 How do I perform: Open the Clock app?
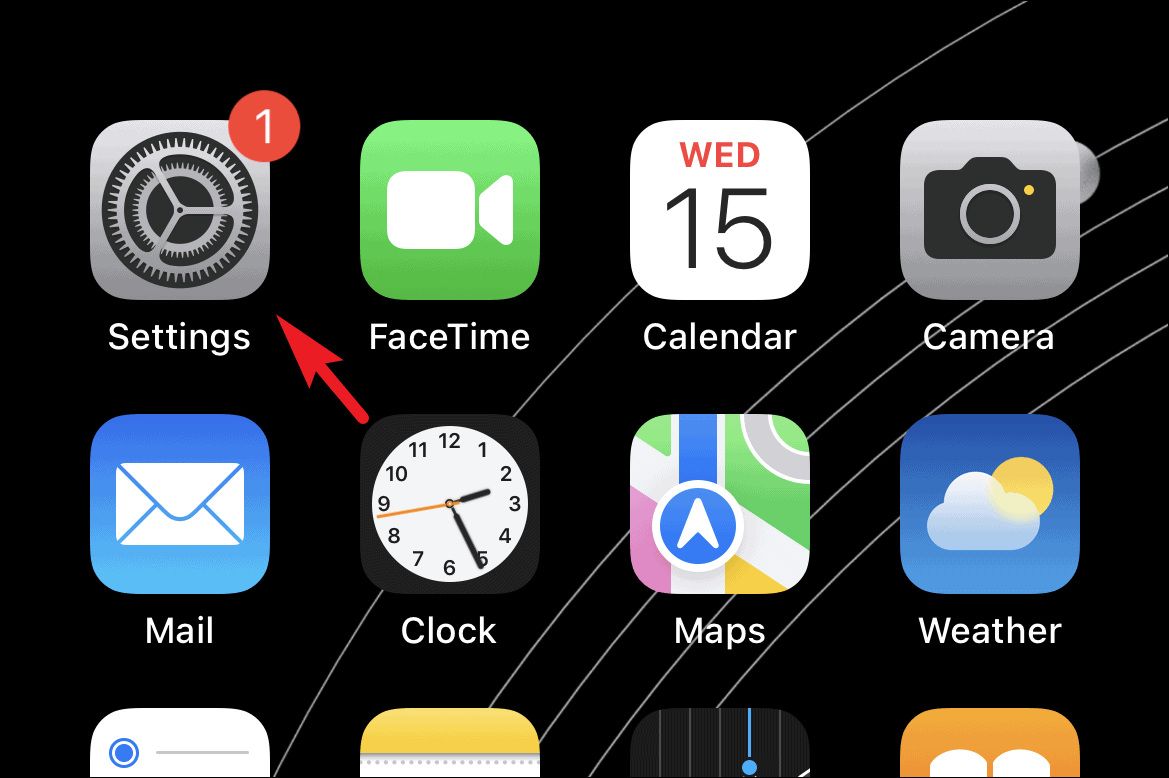pos(450,504)
